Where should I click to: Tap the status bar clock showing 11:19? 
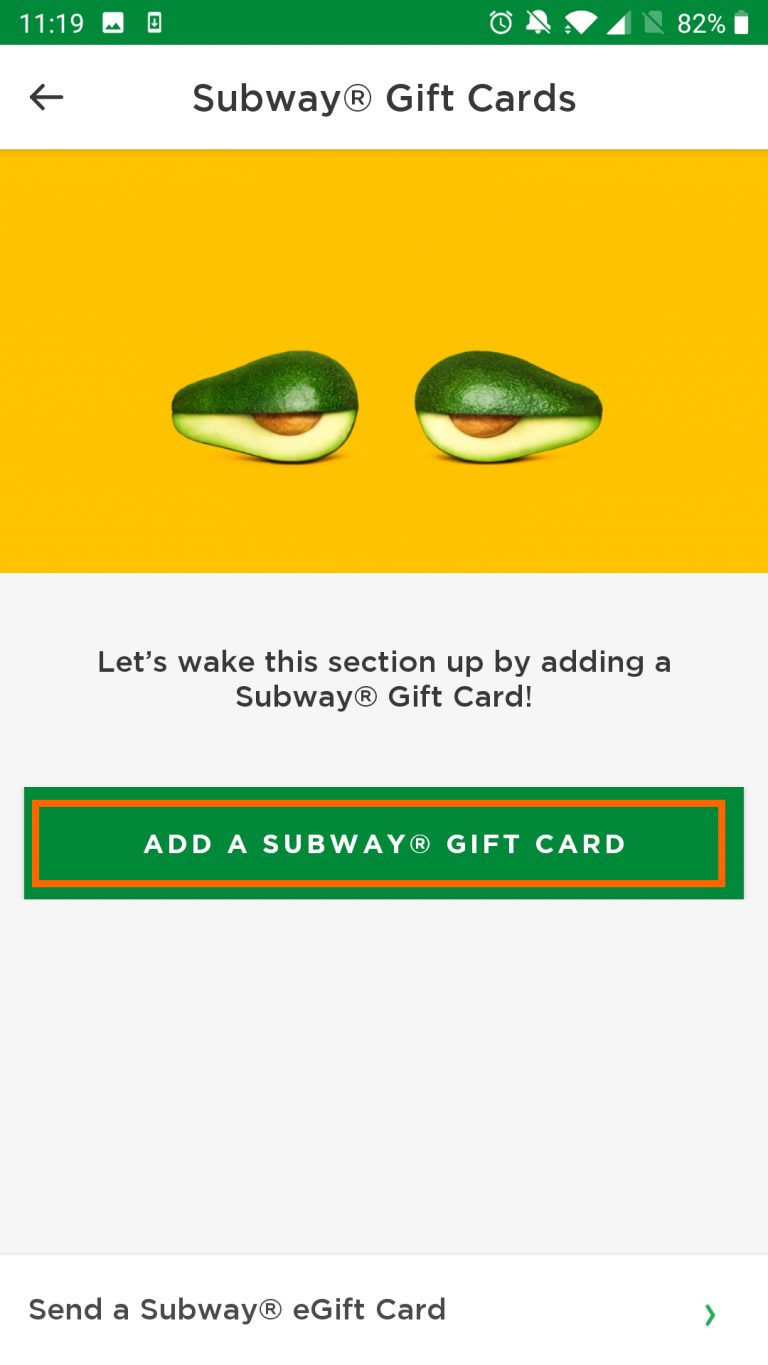(50, 22)
